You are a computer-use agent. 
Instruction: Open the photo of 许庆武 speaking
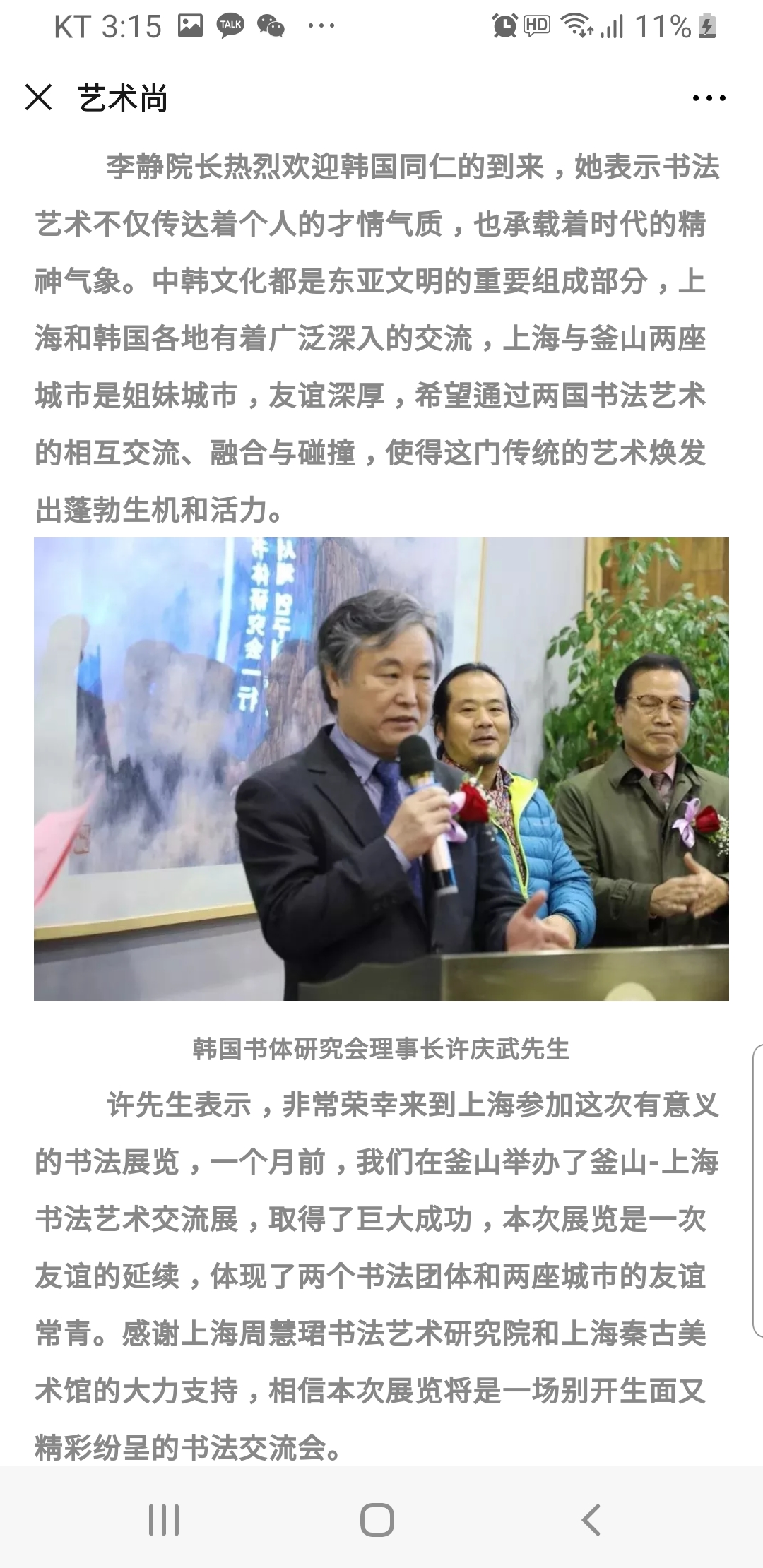click(381, 768)
